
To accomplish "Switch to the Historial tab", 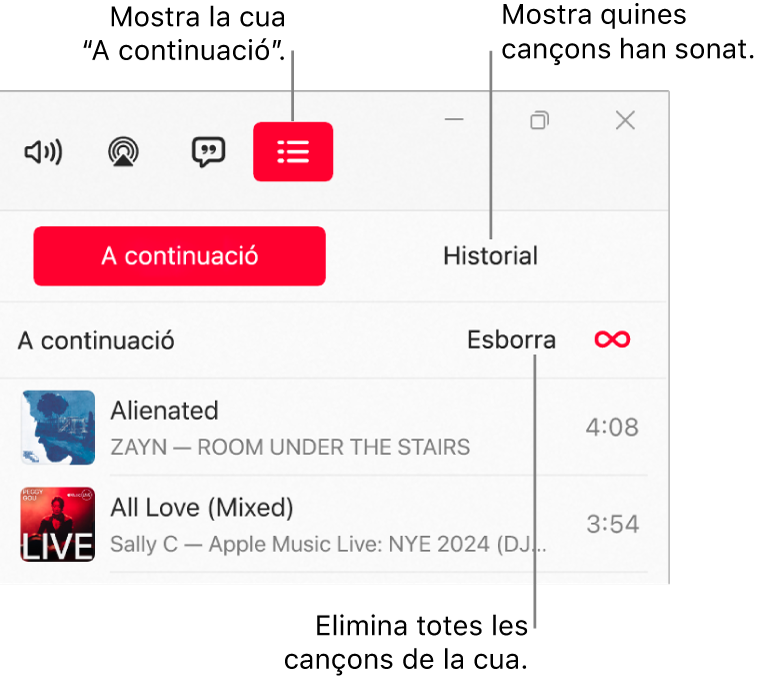I will pyautogui.click(x=490, y=256).
